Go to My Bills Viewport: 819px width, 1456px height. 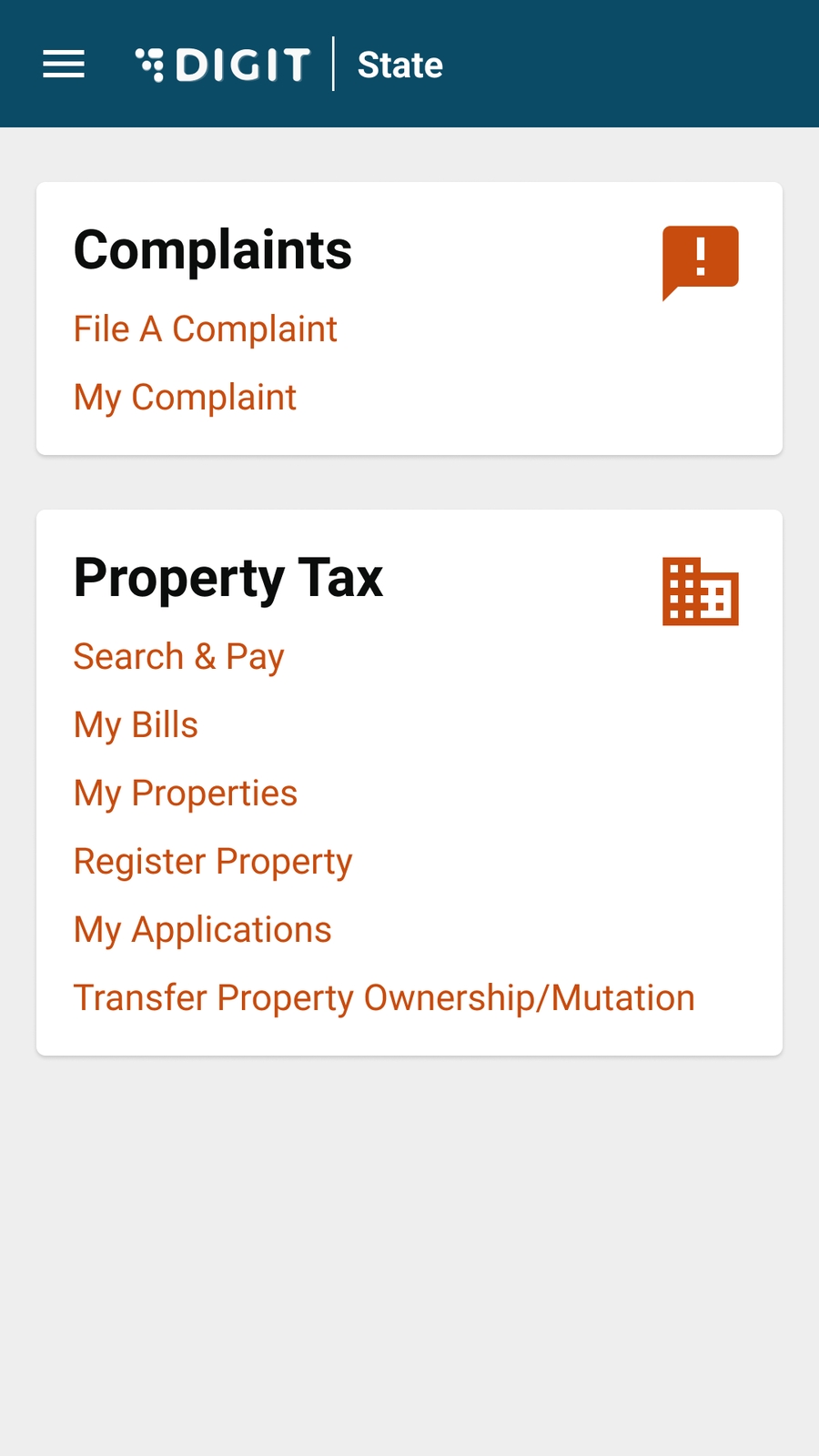coord(136,725)
